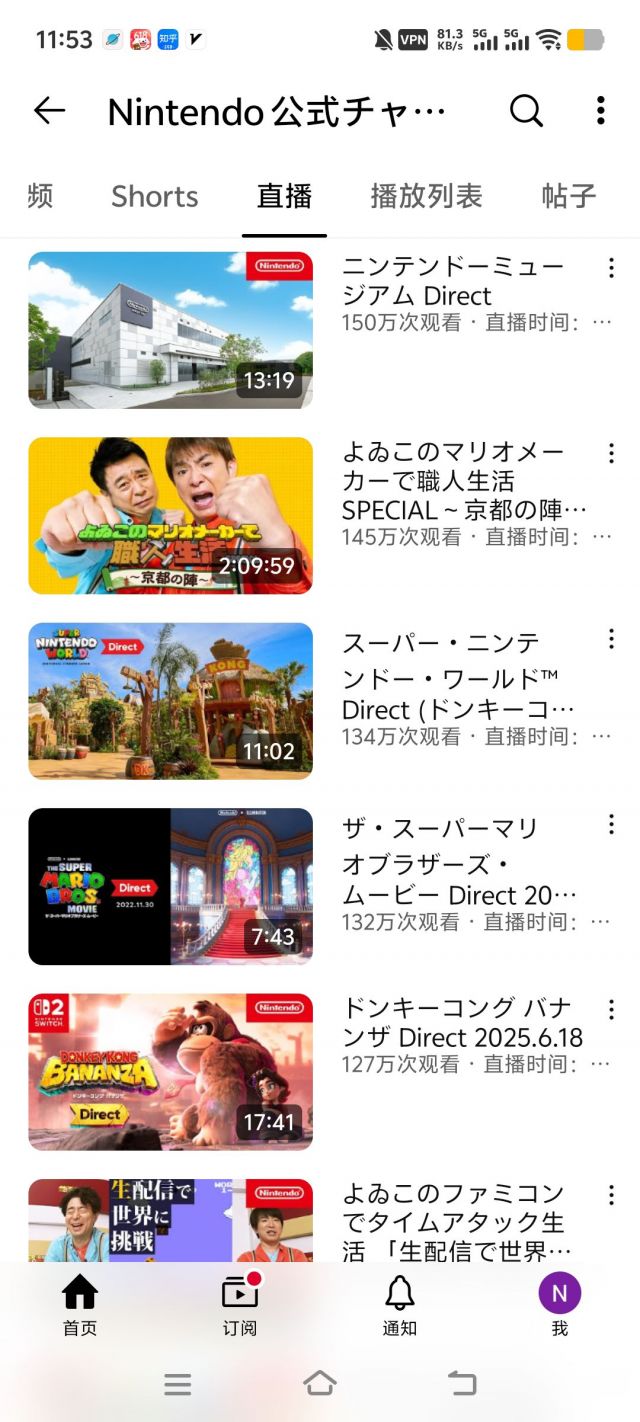Open the channel overflow menu in the top bar

point(600,111)
